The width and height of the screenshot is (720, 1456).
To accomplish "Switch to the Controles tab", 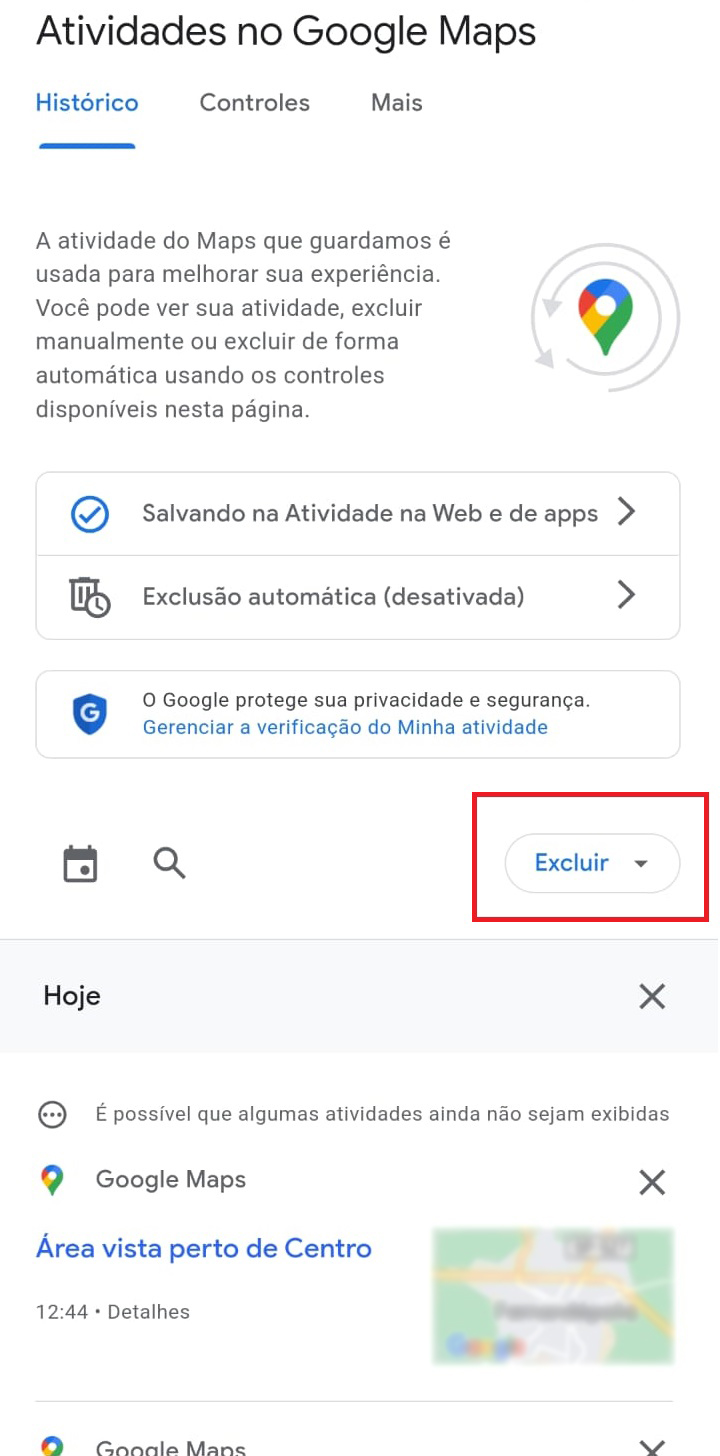I will [254, 102].
